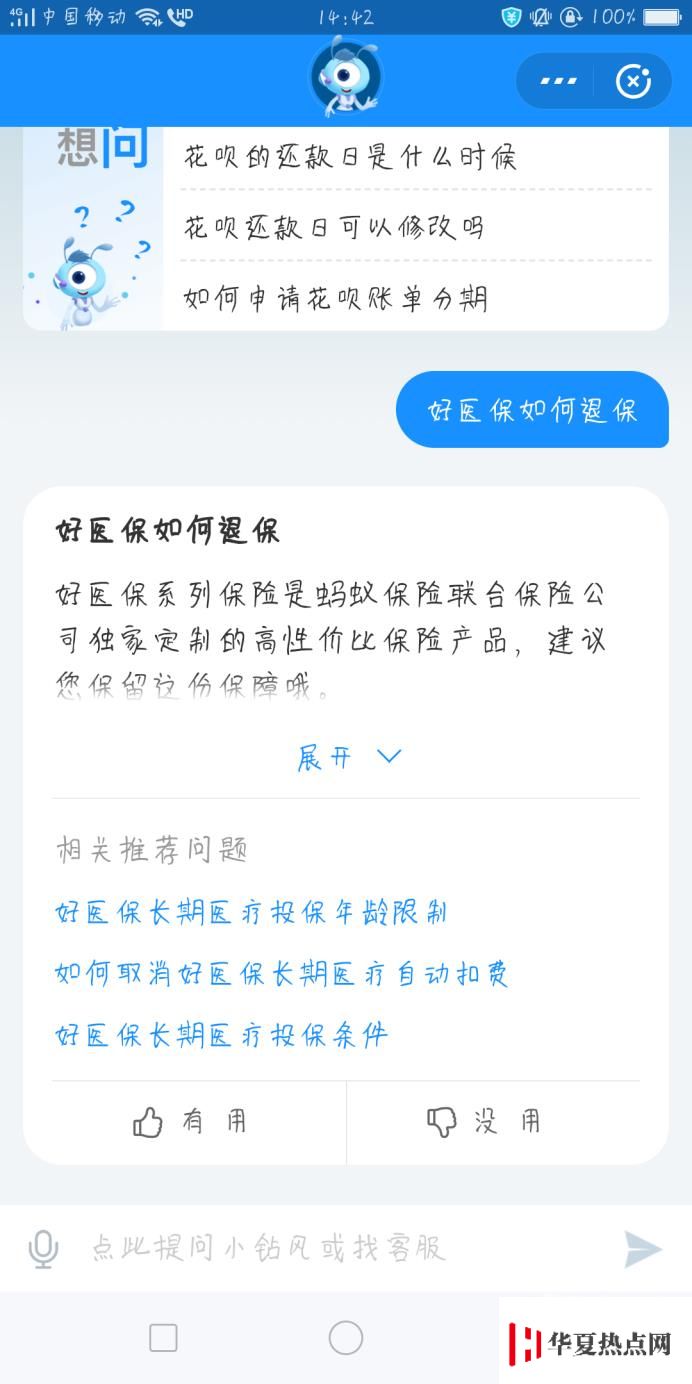Viewport: 692px width, 1384px height.
Task: Open question 花呗的还款日是什么时候
Action: tap(350, 157)
